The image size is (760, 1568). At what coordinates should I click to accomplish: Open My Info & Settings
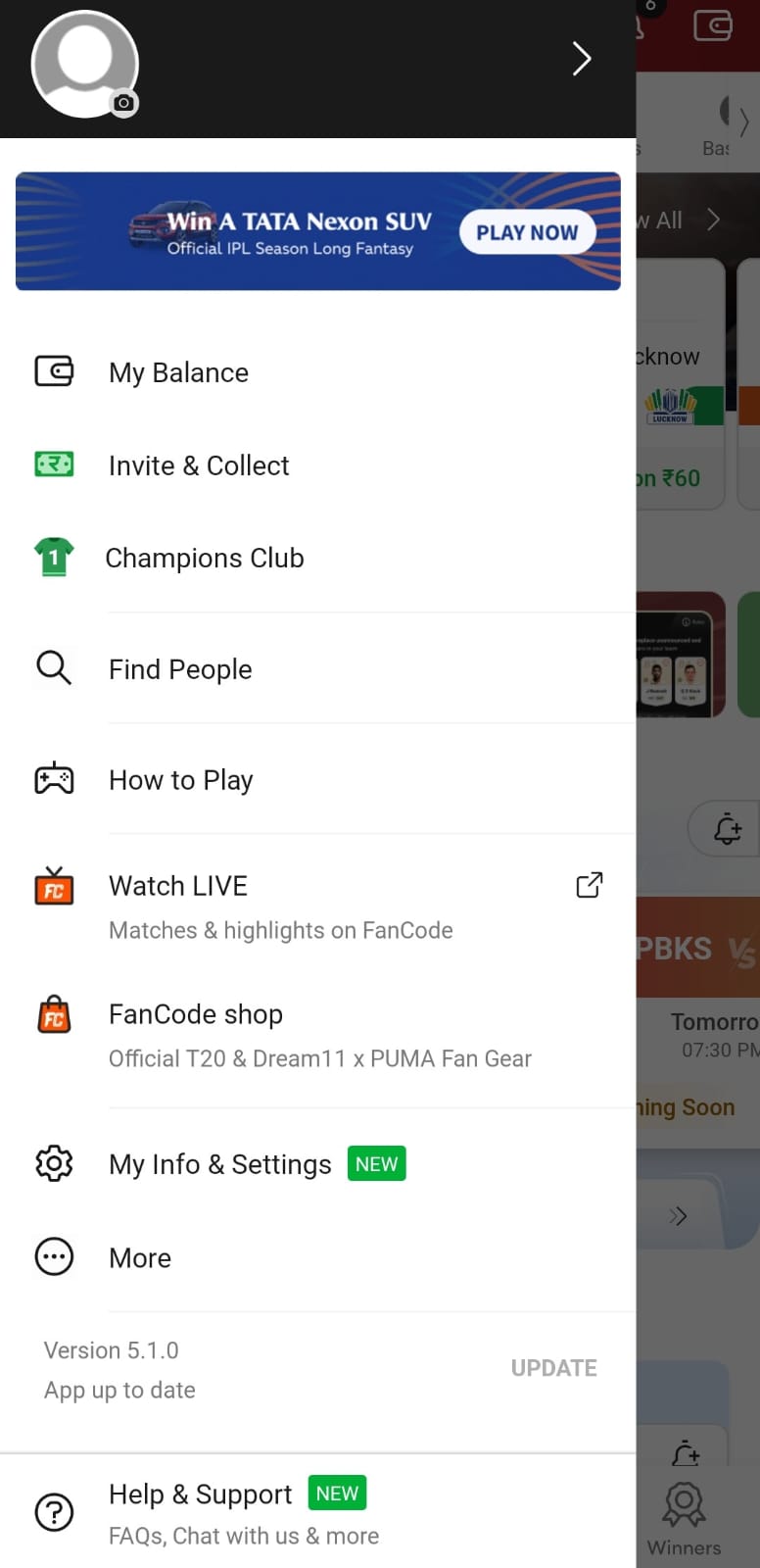[220, 1164]
